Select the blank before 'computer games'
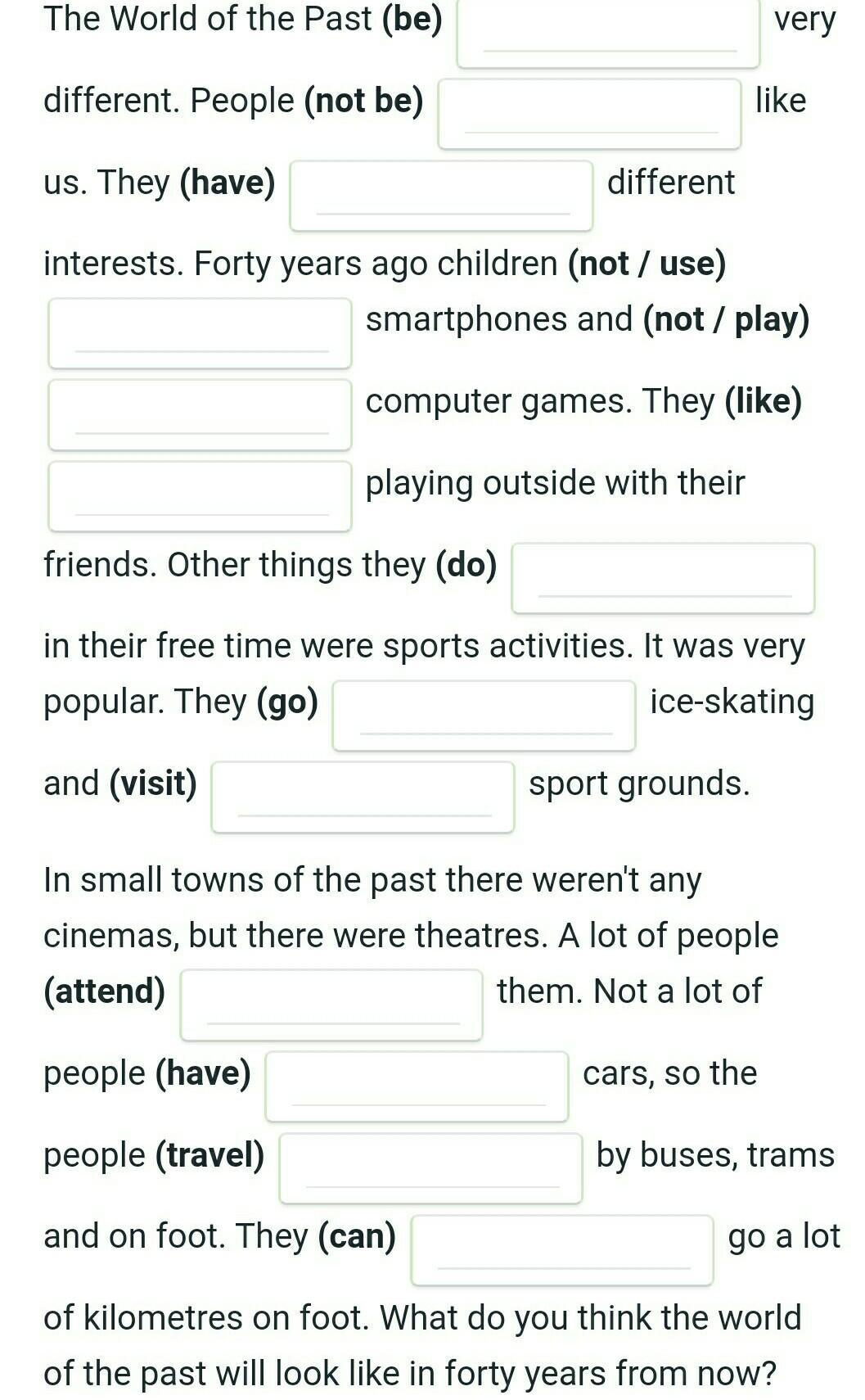Viewport: 865px width, 1400px height. coord(200,414)
